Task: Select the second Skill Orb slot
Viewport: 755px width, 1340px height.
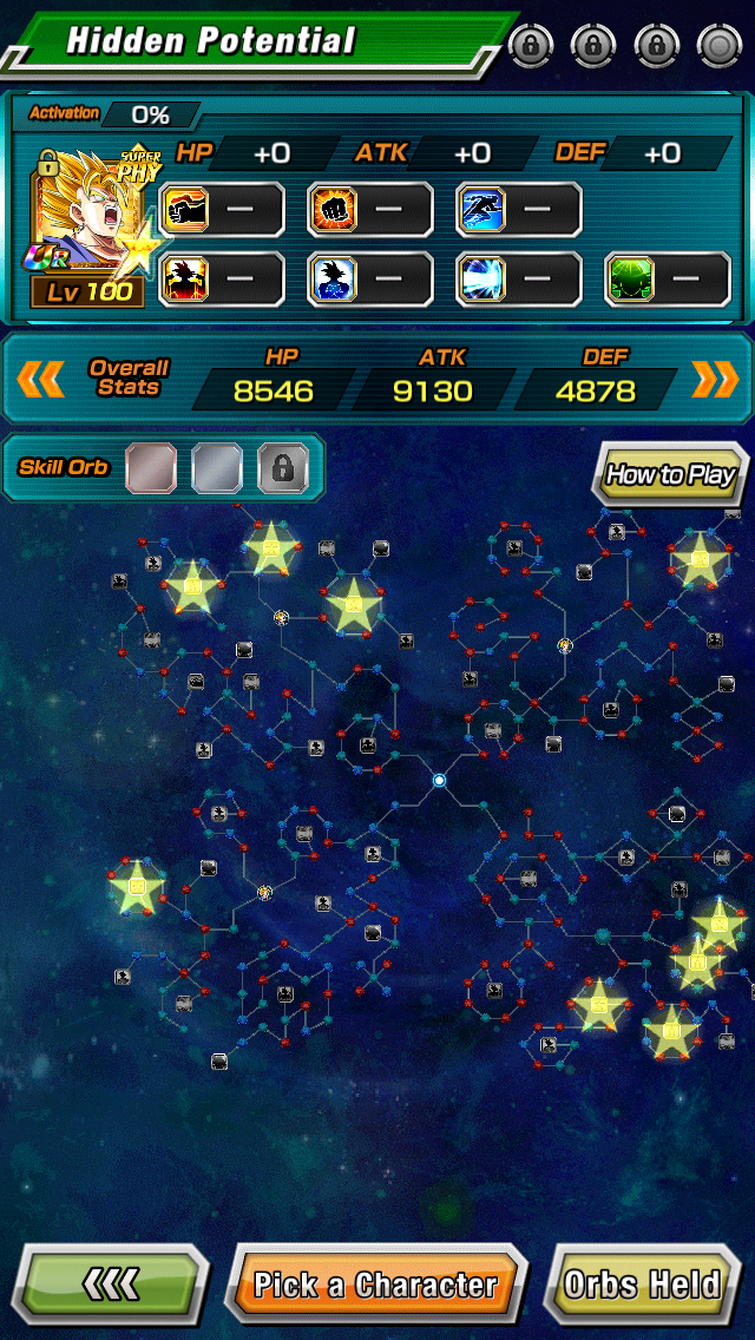Action: point(217,468)
